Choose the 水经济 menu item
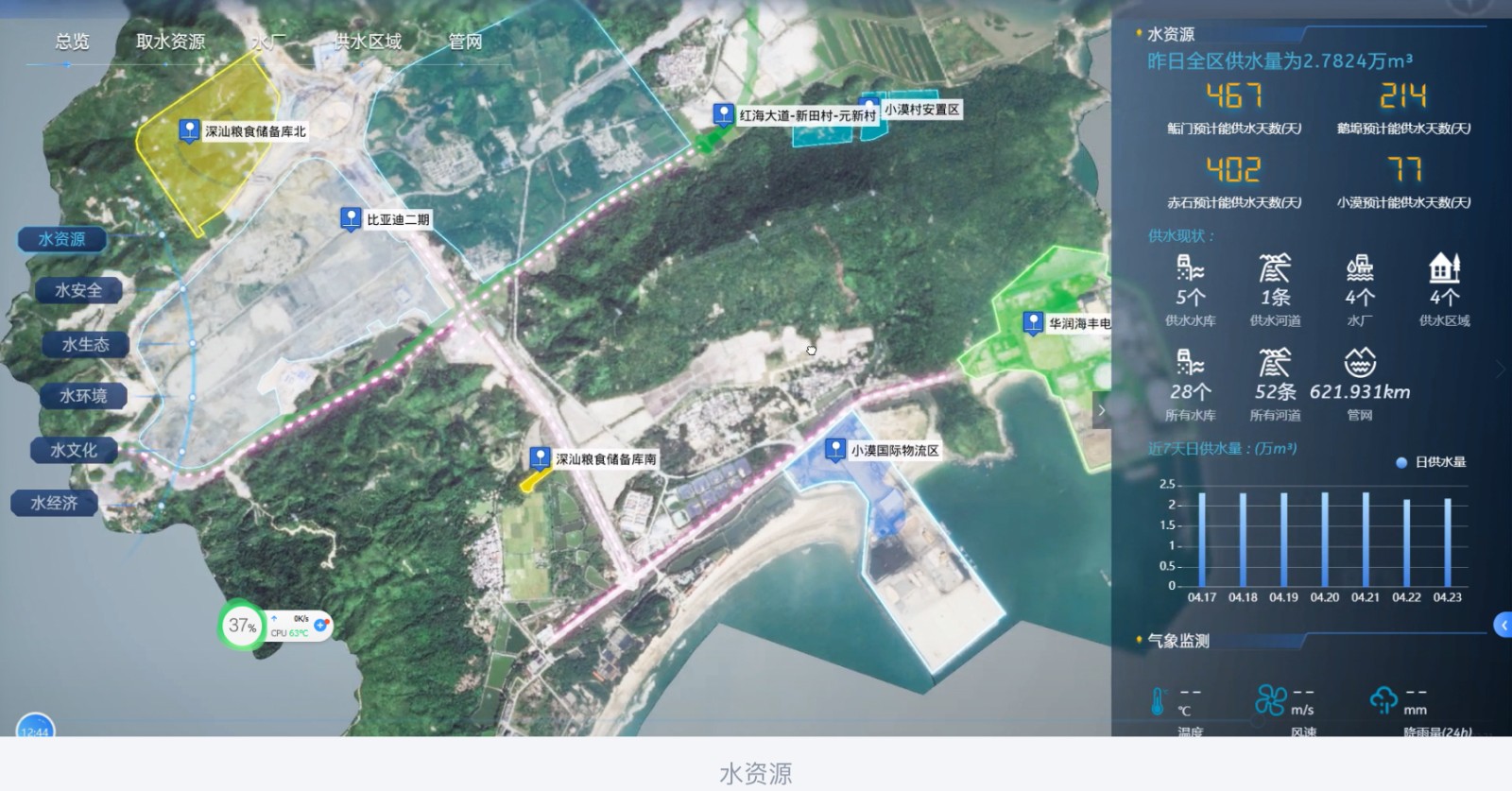Viewport: 1512px width, 791px height. (55, 503)
